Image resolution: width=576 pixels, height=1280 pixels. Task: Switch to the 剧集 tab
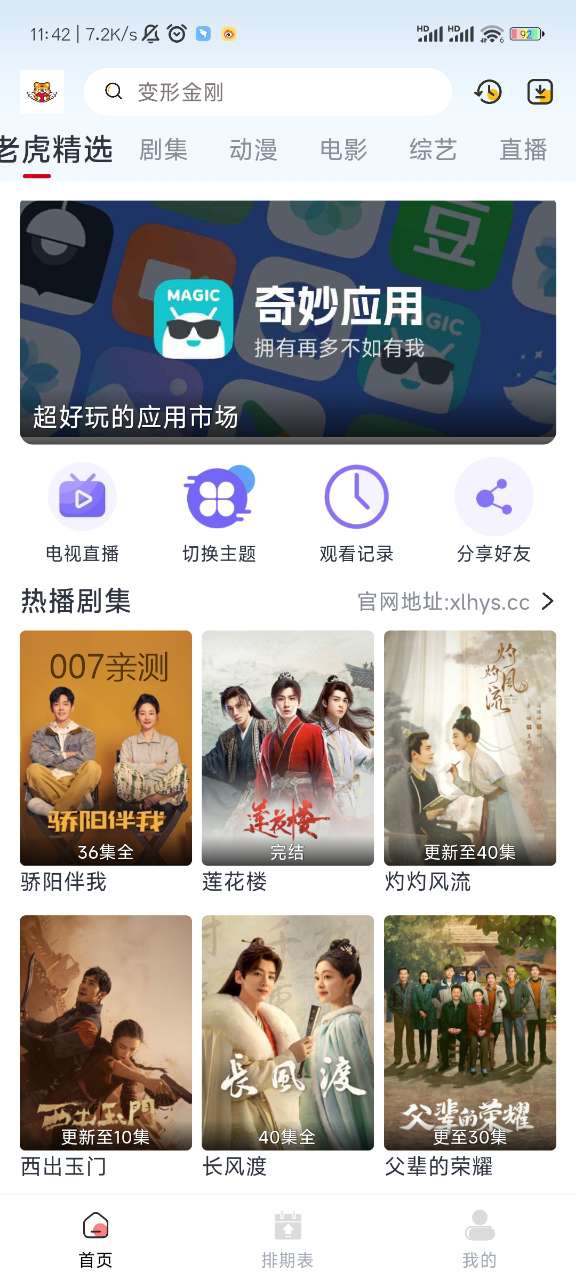pos(163,150)
